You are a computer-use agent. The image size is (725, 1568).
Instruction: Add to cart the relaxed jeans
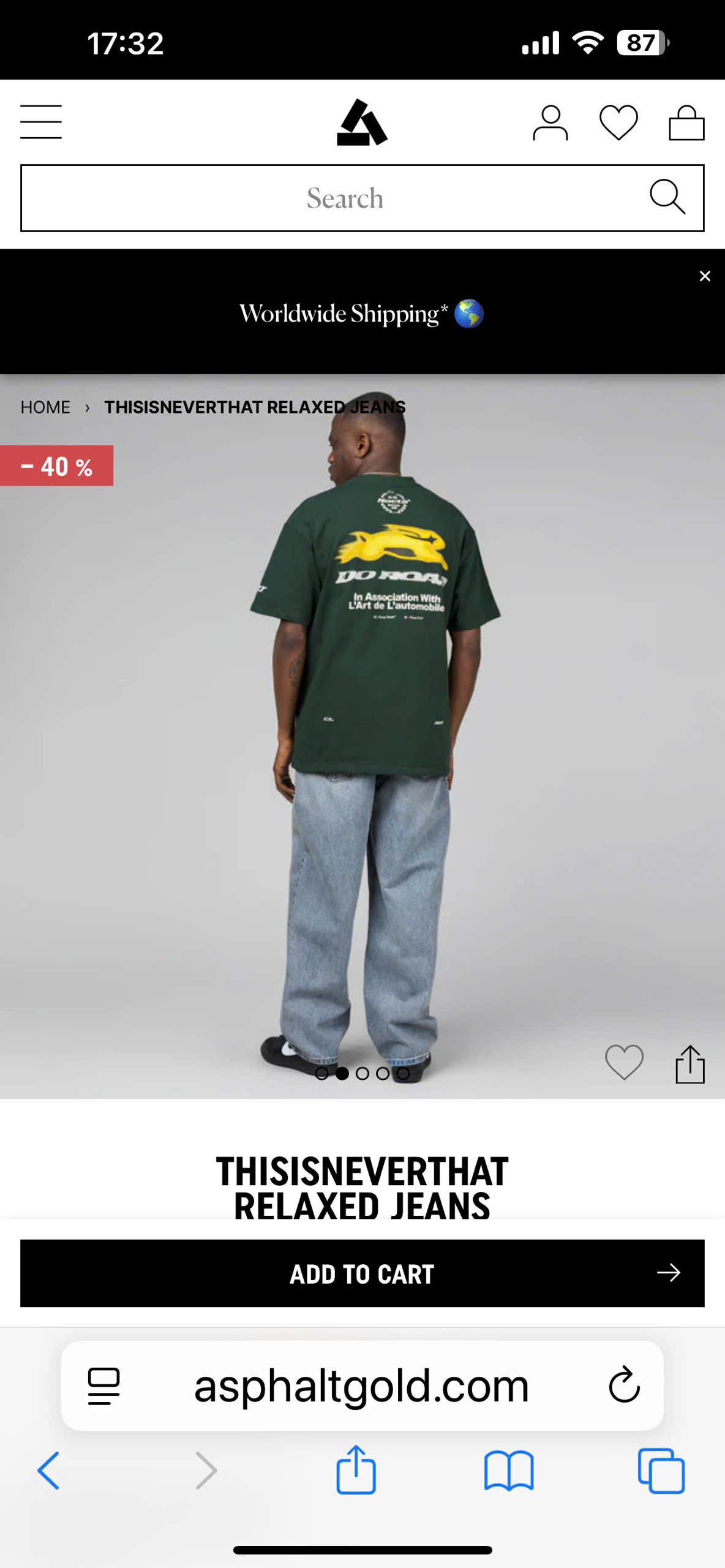[362, 1273]
